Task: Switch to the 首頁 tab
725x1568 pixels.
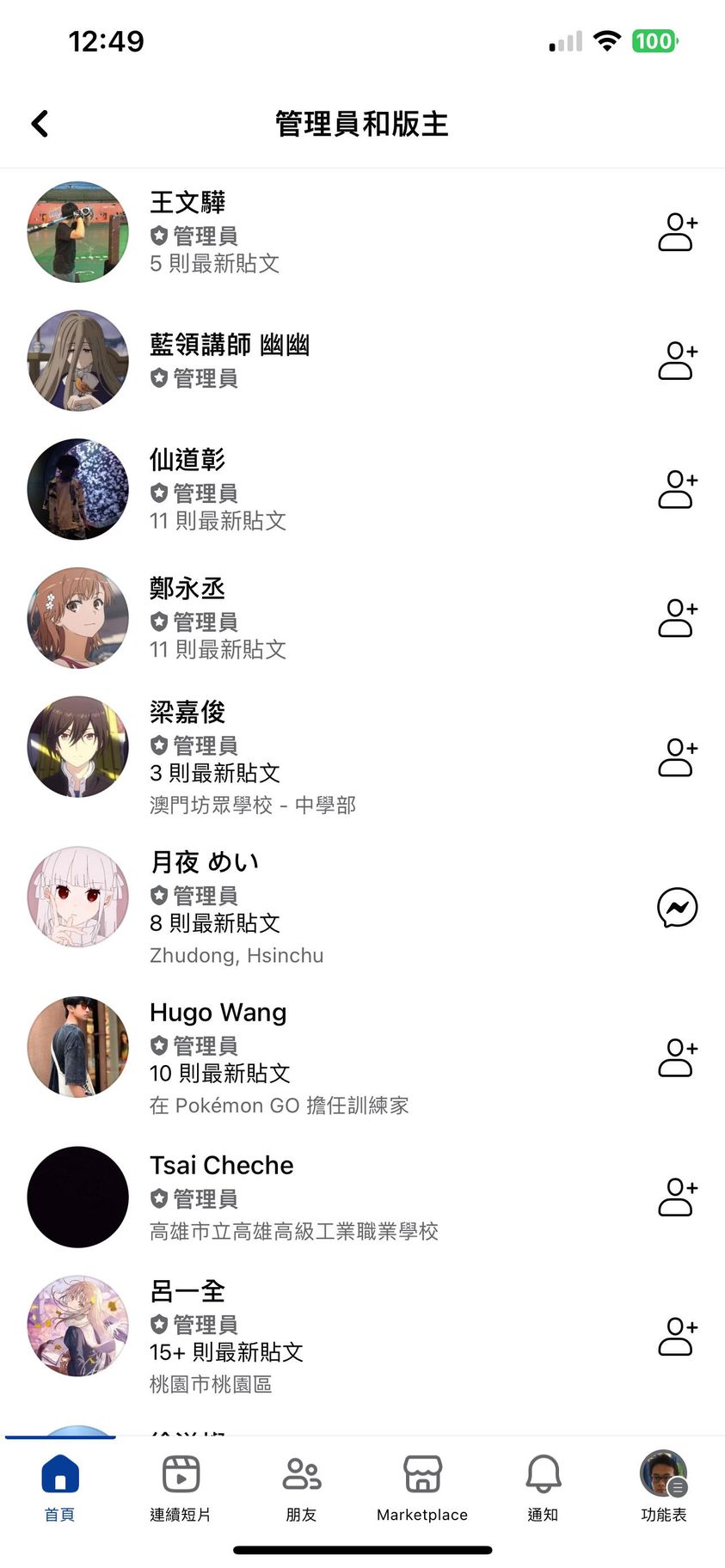Action: (x=59, y=1487)
